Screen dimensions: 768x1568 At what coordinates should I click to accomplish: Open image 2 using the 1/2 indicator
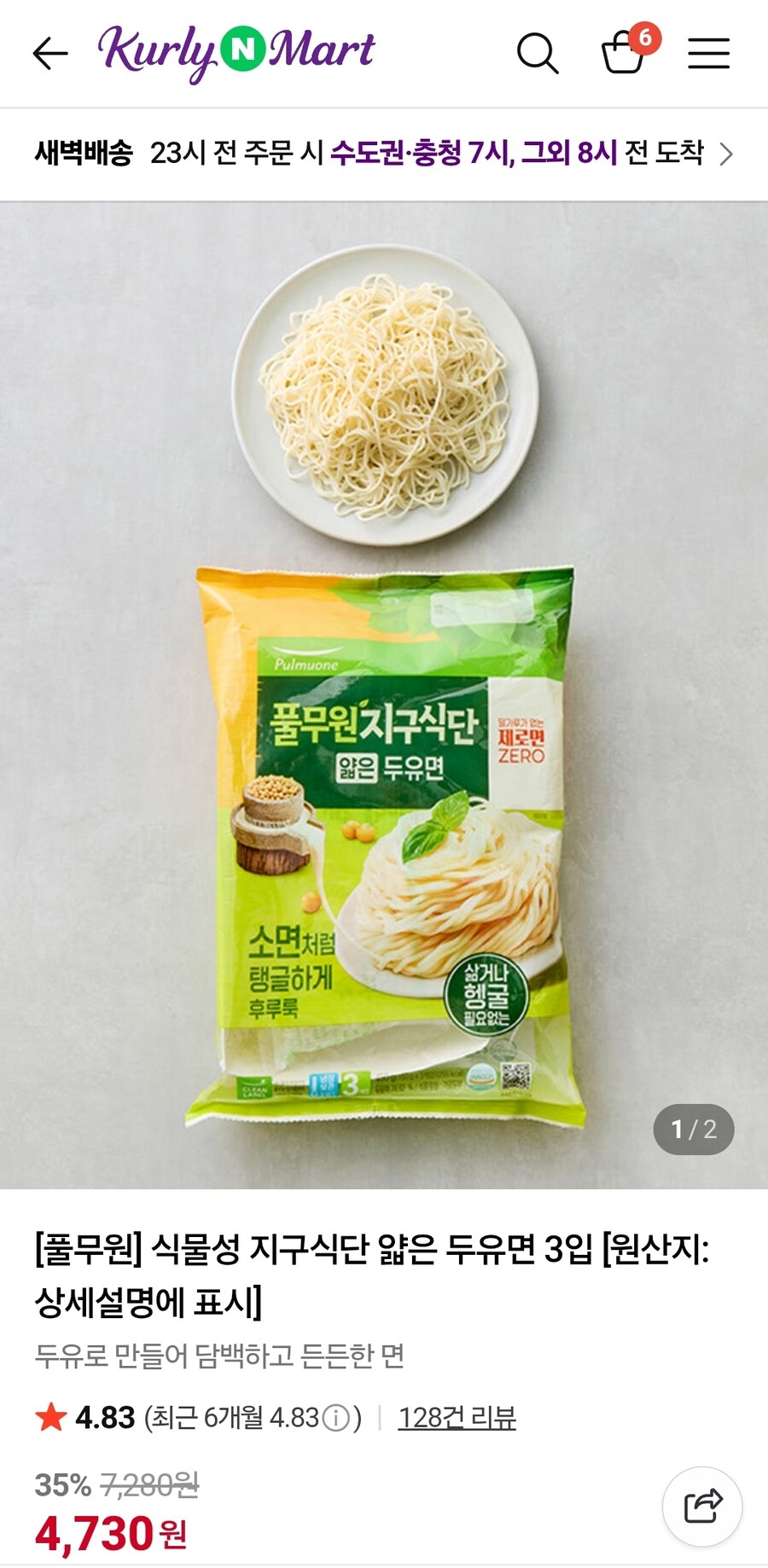693,1128
